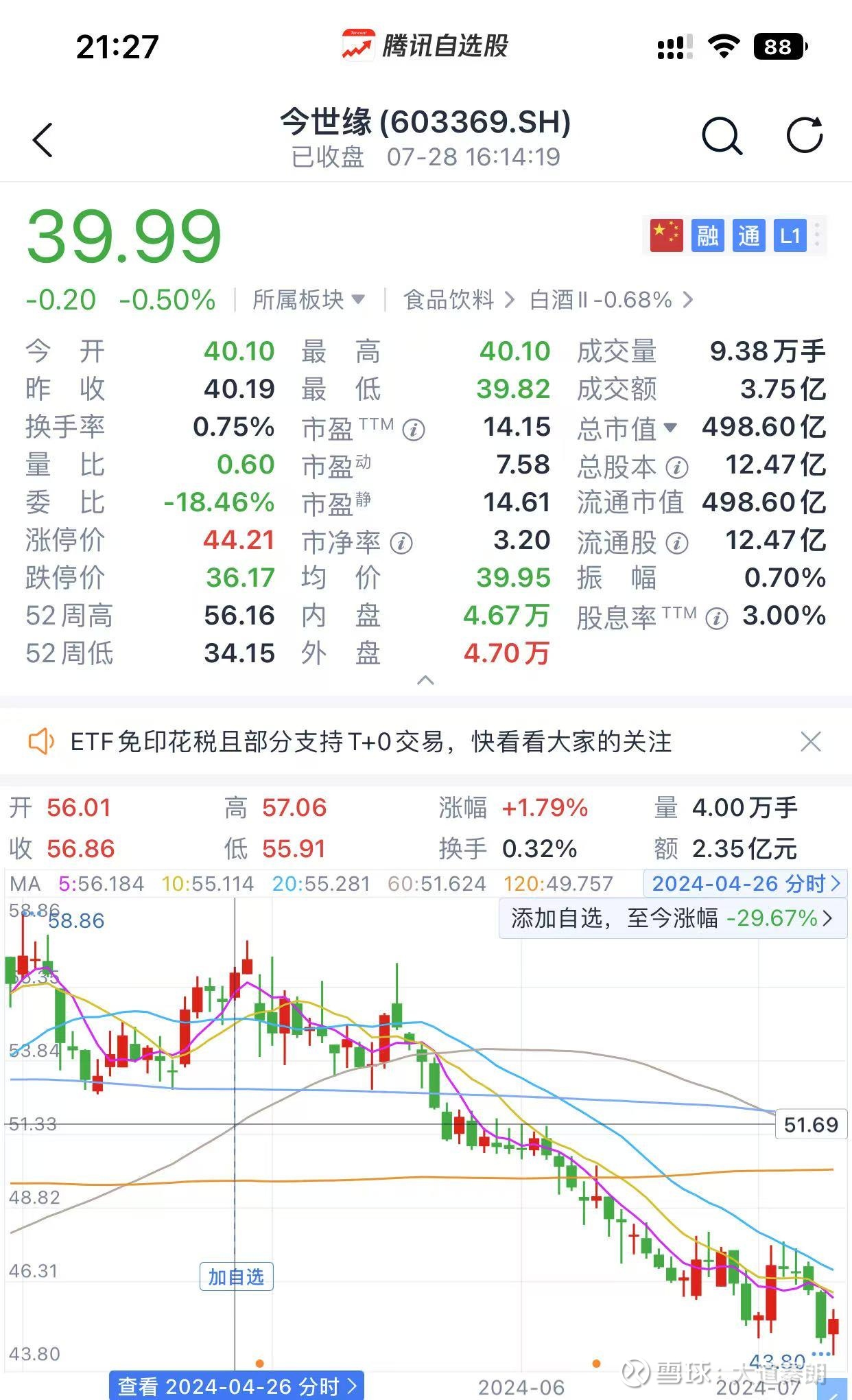Collapse the quote details panel arrow
The height and width of the screenshot is (1400, 852).
point(425,680)
